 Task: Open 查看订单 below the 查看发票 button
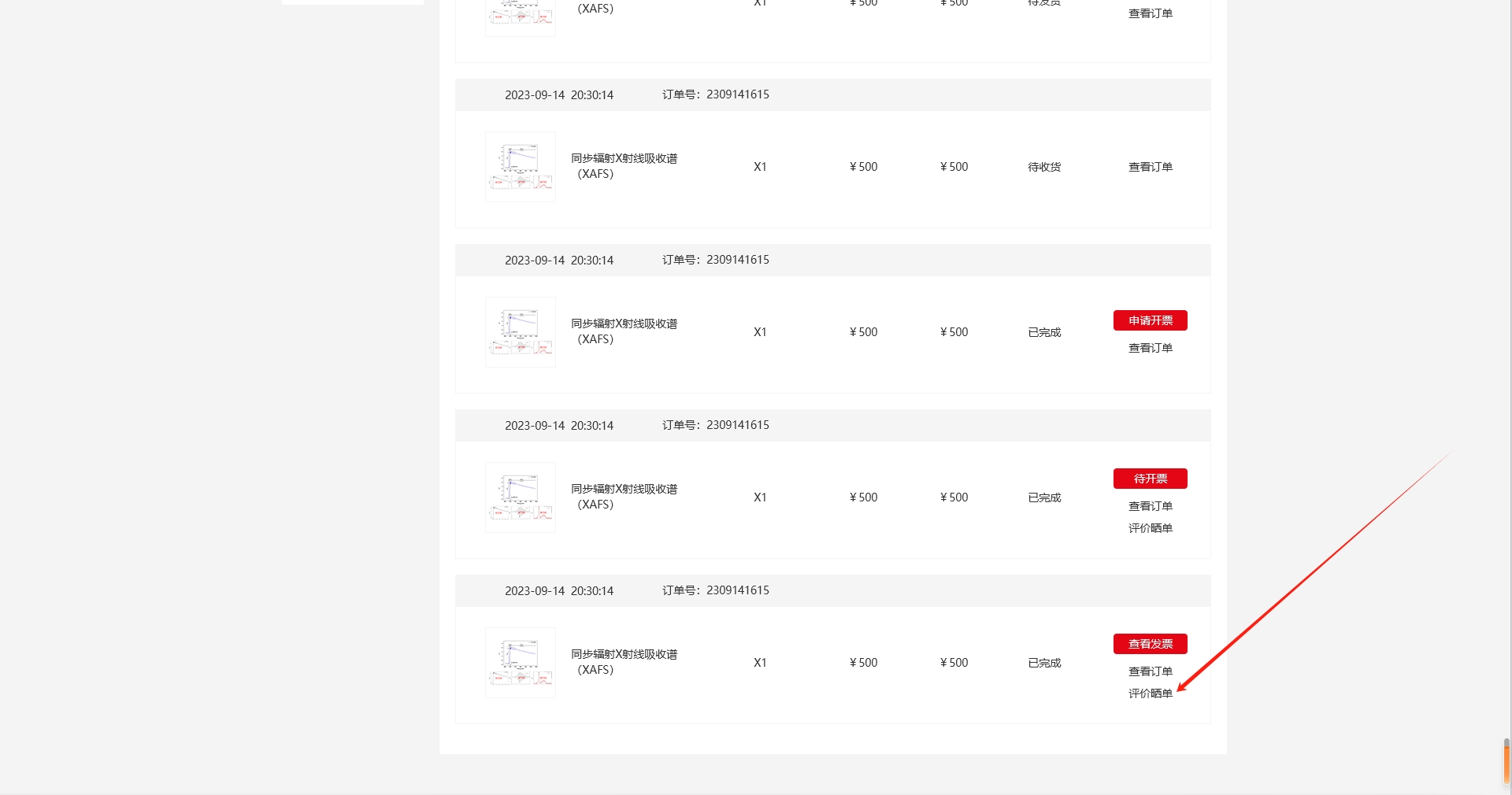coord(1150,671)
